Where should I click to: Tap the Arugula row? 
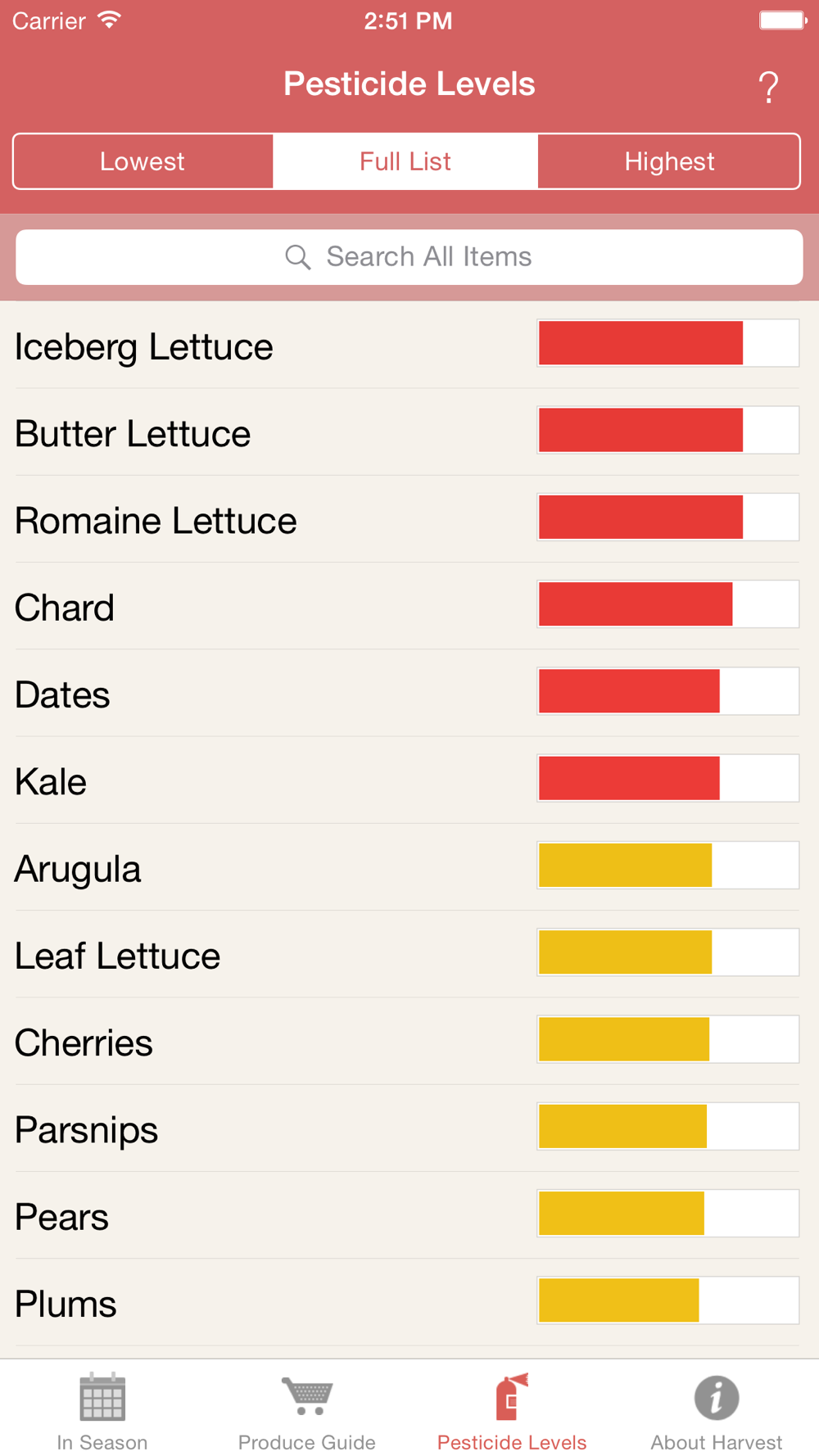[x=409, y=867]
